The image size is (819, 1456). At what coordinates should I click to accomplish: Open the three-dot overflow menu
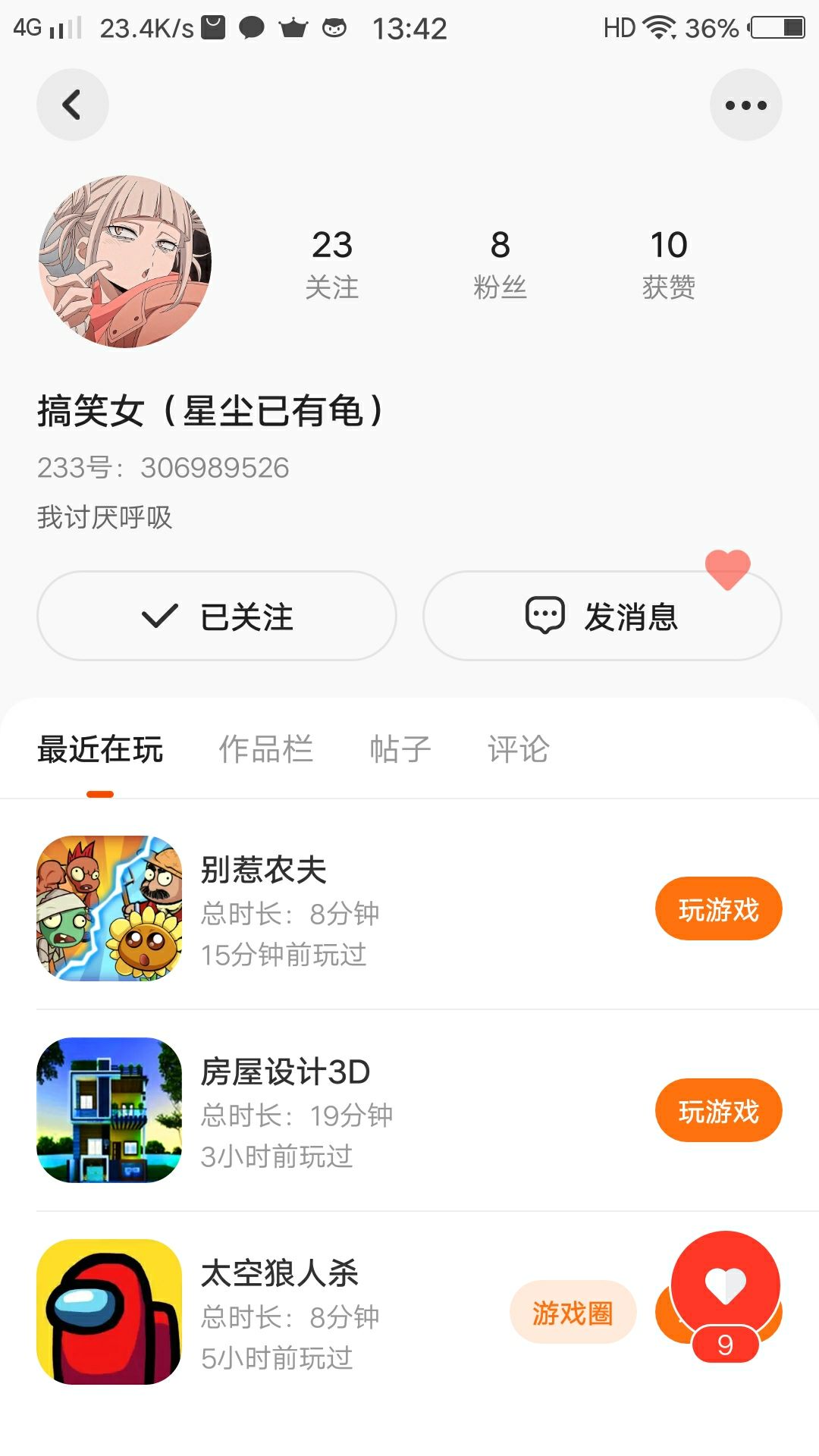pyautogui.click(x=745, y=105)
